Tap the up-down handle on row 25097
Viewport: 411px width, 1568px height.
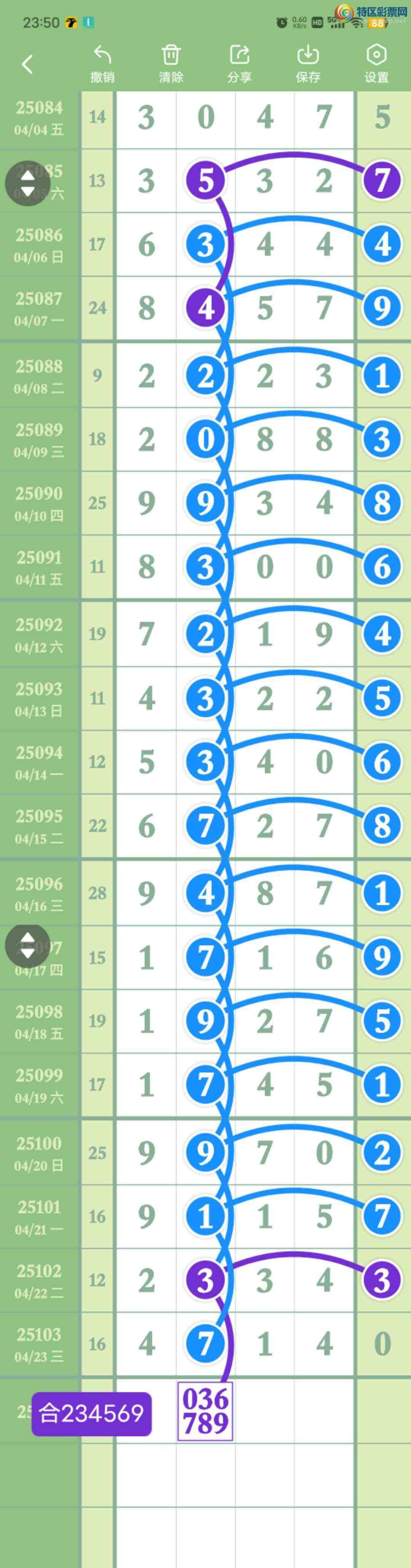click(27, 945)
